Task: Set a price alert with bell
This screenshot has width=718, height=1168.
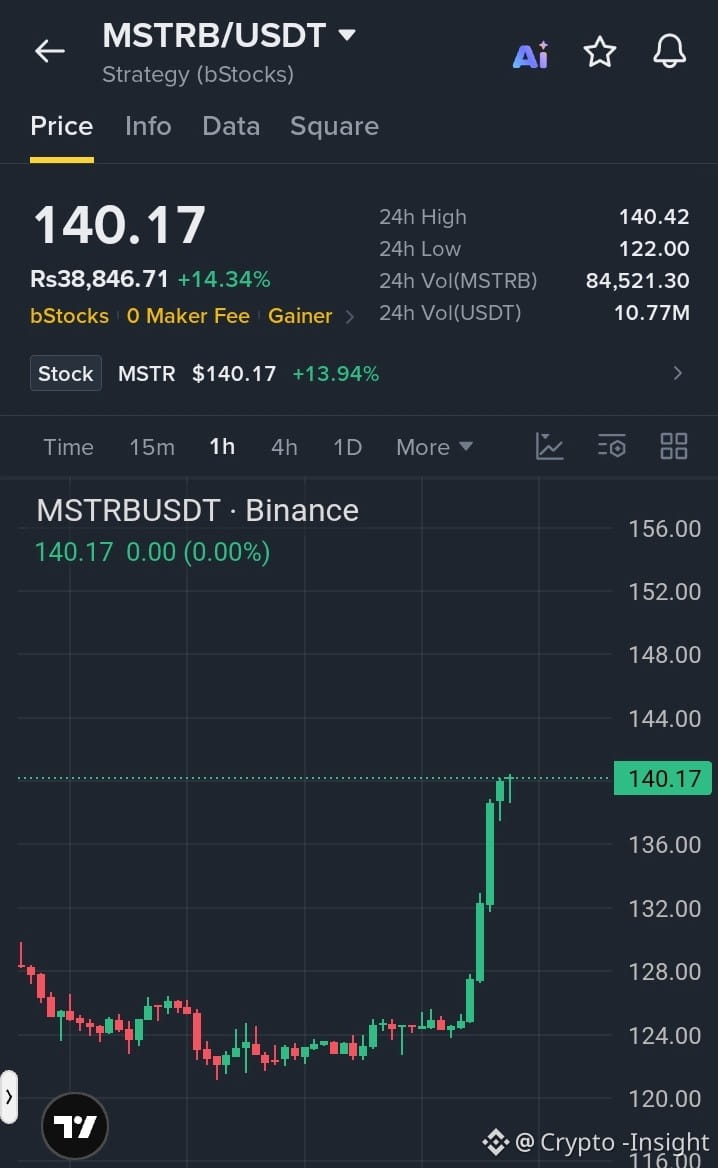Action: pos(670,51)
